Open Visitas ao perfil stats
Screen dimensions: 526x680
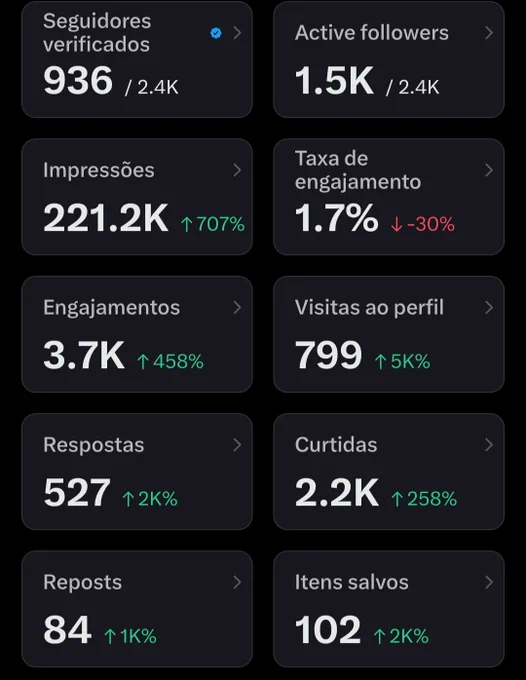click(389, 334)
